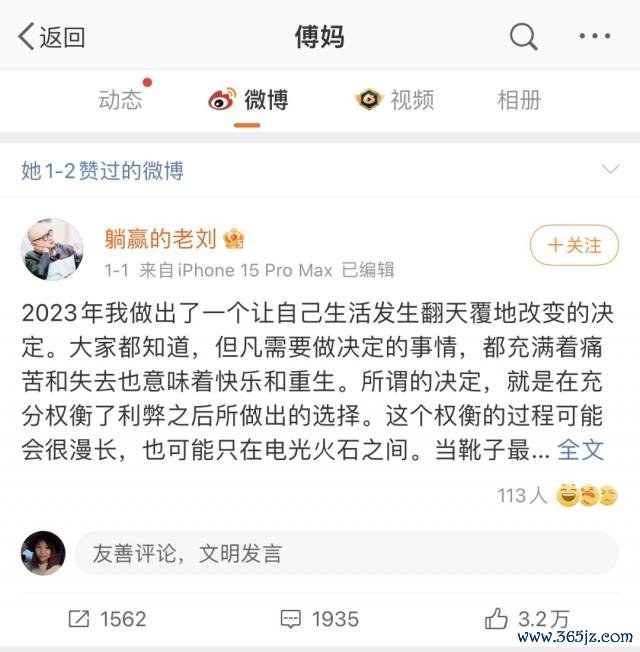The height and width of the screenshot is (652, 640).
Task: Open search in the top bar
Action: point(523,38)
